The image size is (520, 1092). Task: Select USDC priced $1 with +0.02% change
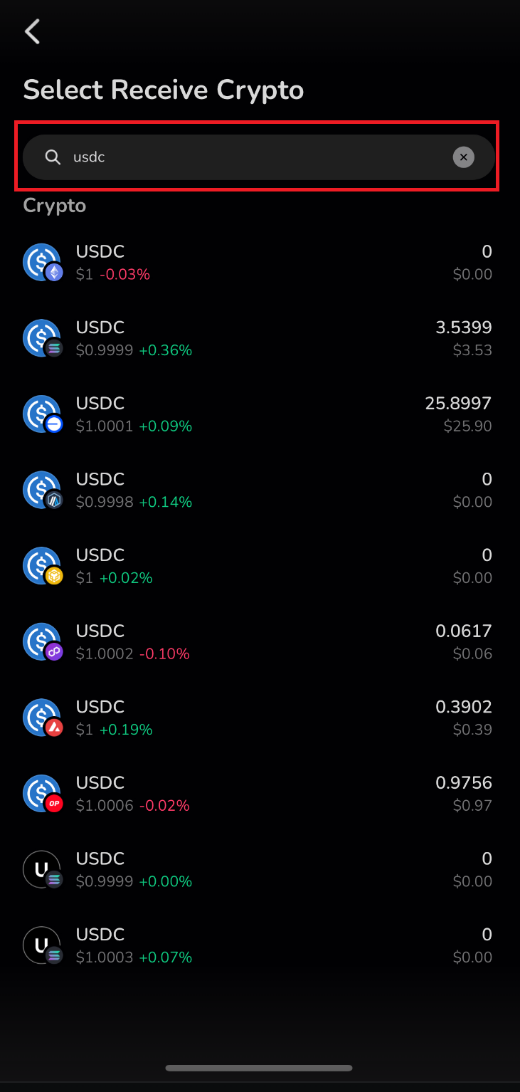click(258, 566)
